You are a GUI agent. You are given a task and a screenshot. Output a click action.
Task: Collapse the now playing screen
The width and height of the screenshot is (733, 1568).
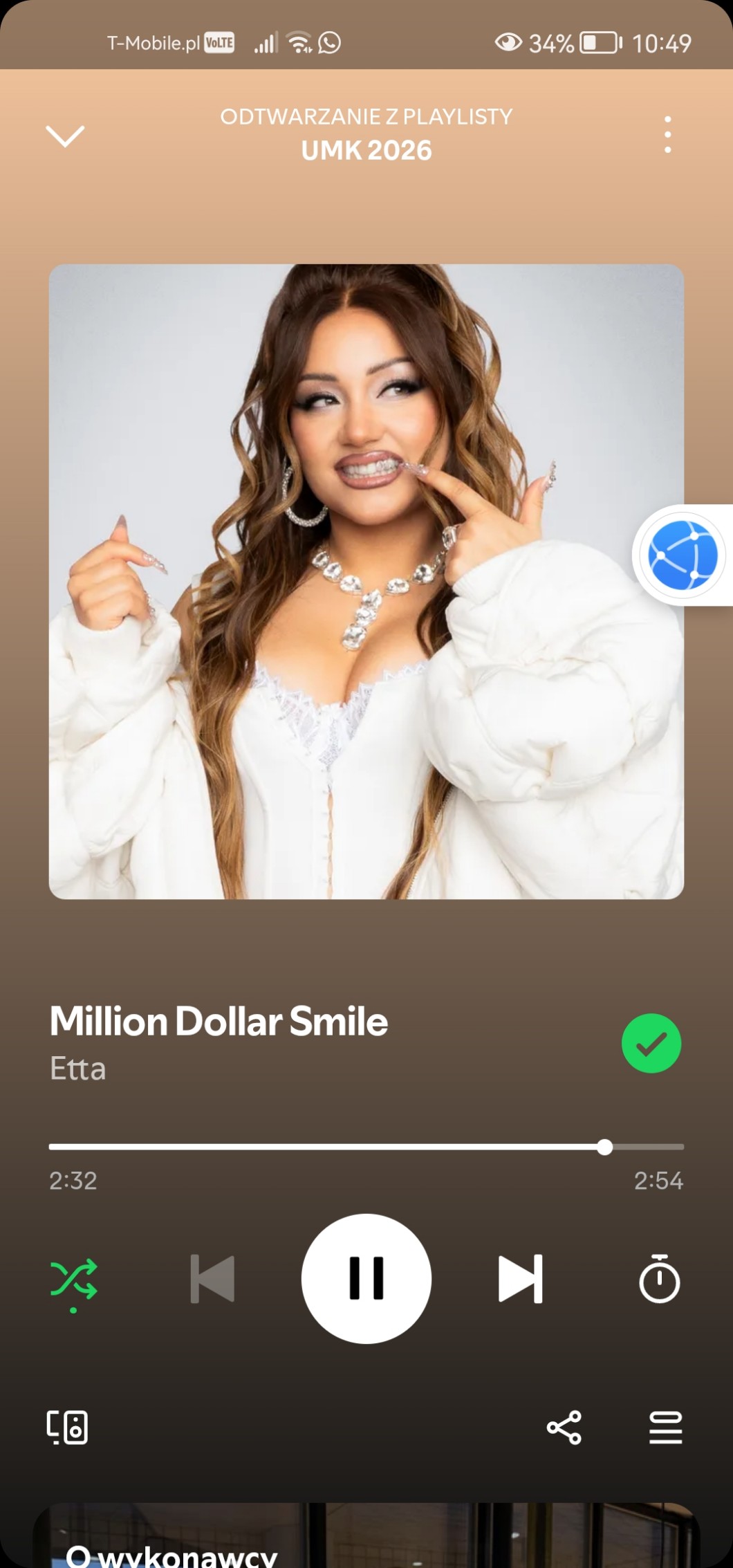pos(65,136)
